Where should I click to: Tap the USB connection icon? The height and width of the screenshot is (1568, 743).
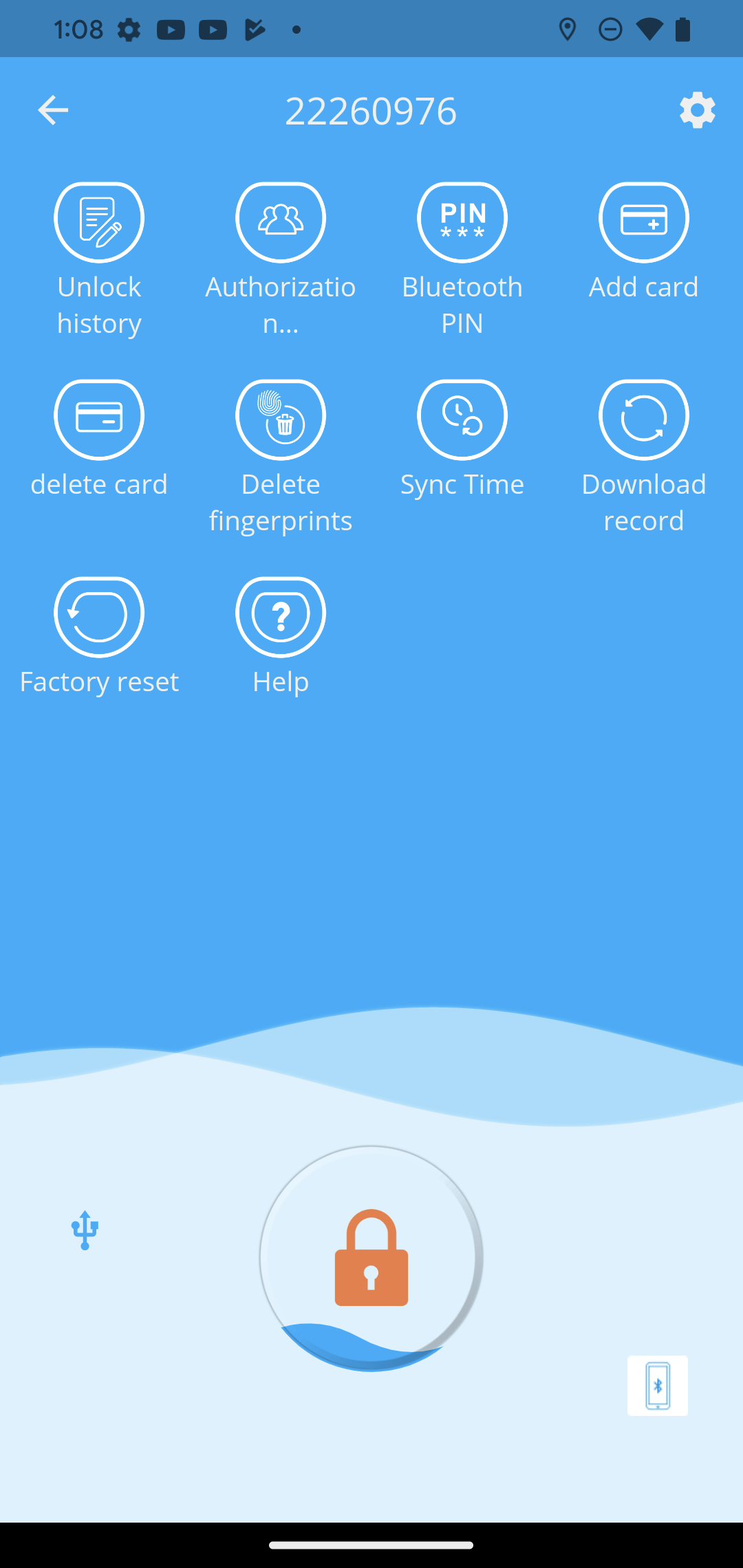85,1230
